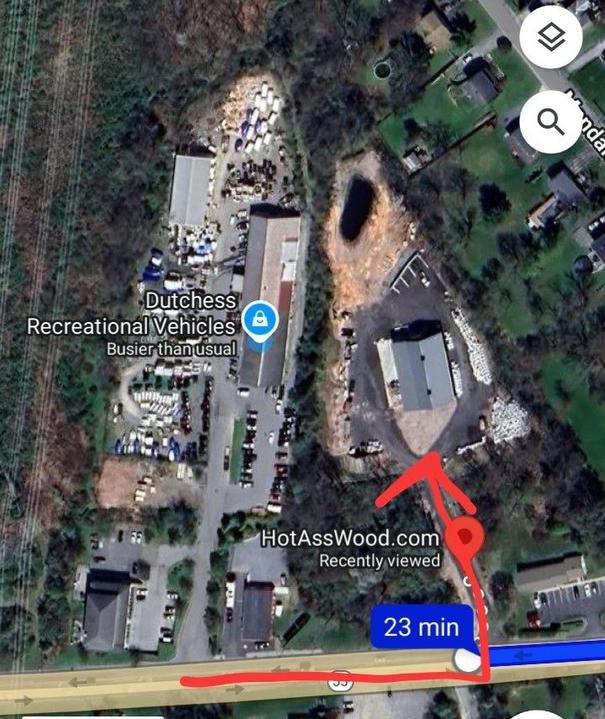Search along the route
Viewport: 605px width, 719px height.
[552, 122]
